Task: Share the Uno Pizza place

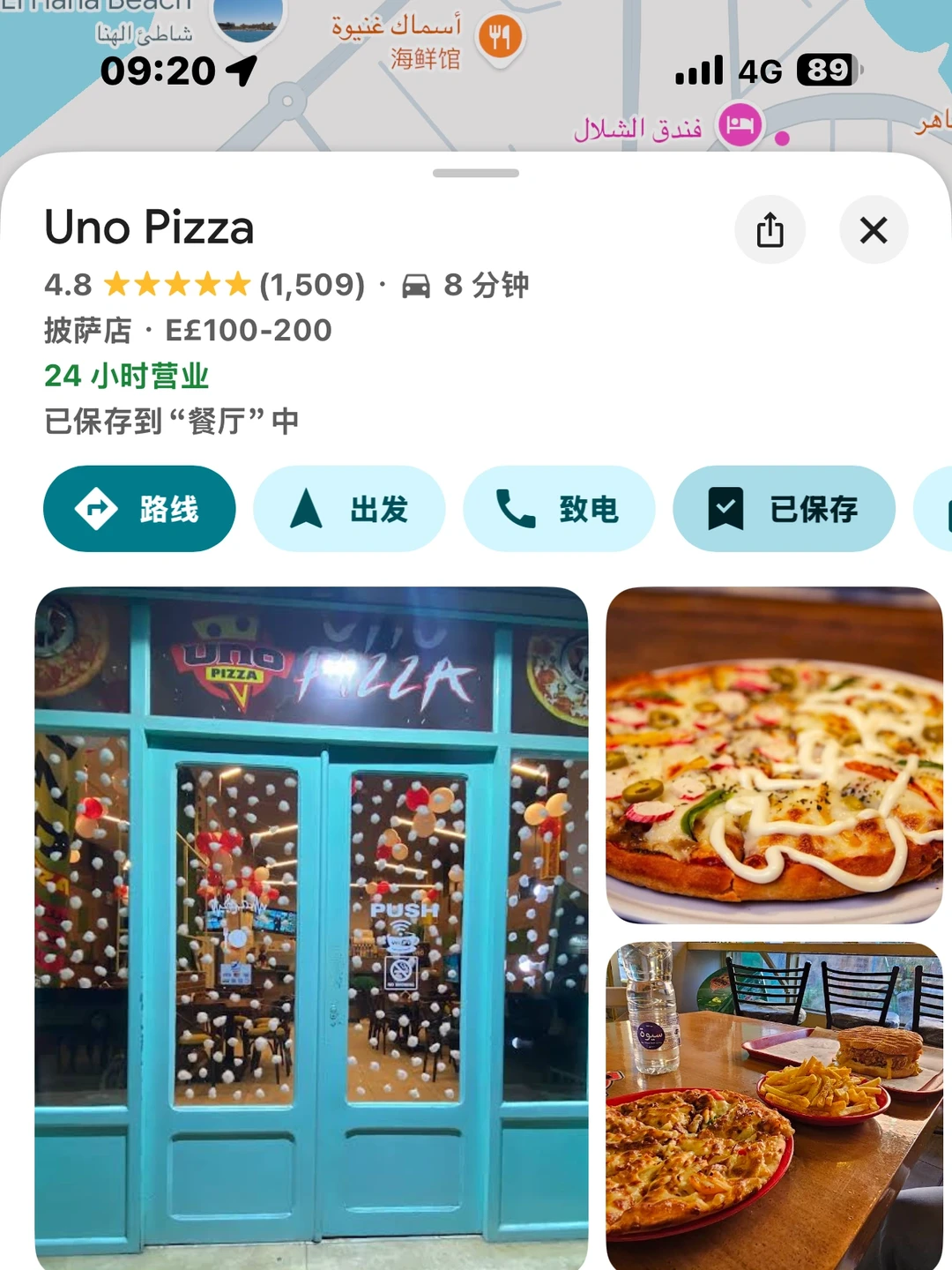Action: tap(770, 230)
